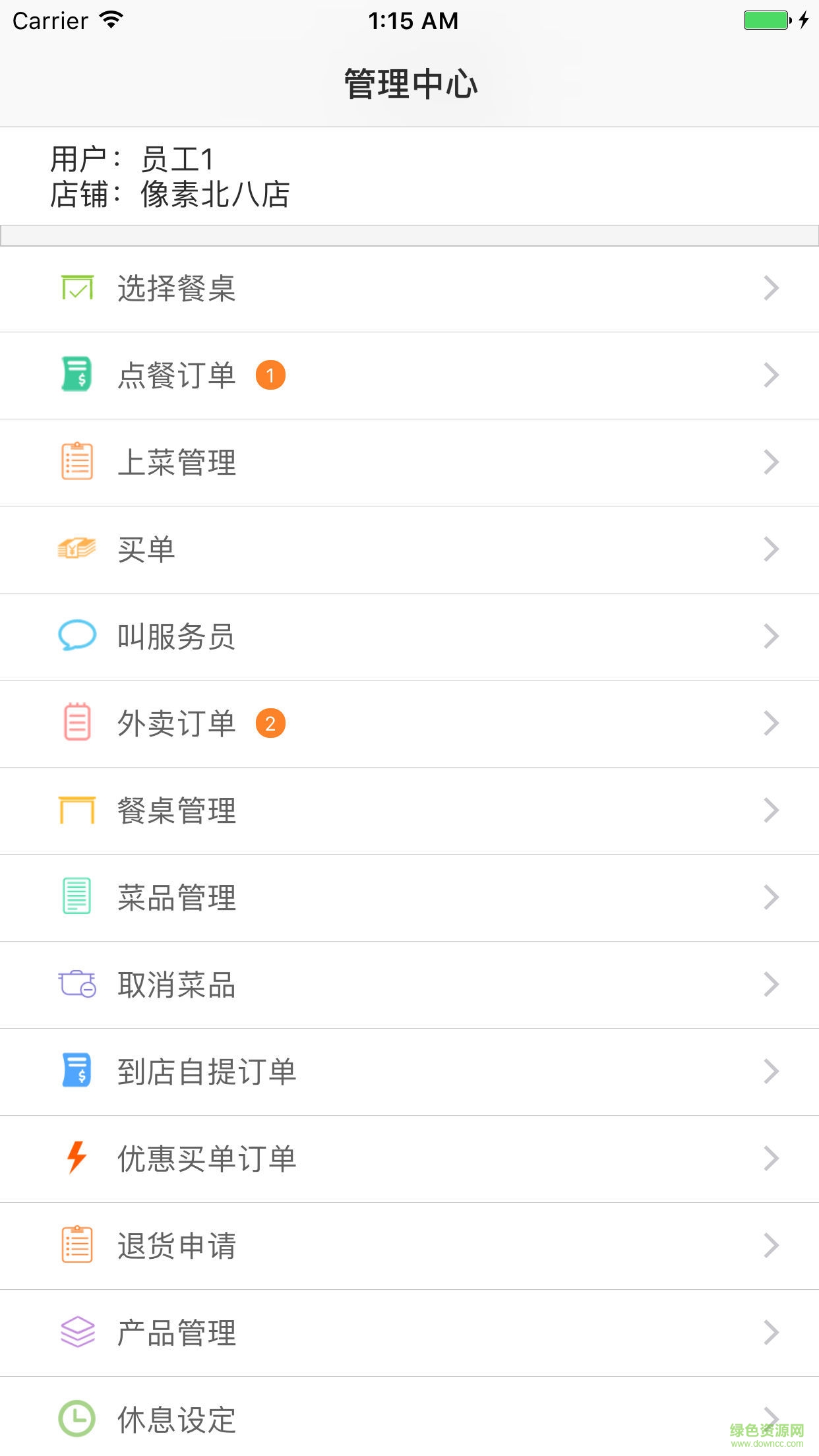Click the green 点餐订单 receipt icon
Image resolution: width=819 pixels, height=1456 pixels.
point(77,375)
